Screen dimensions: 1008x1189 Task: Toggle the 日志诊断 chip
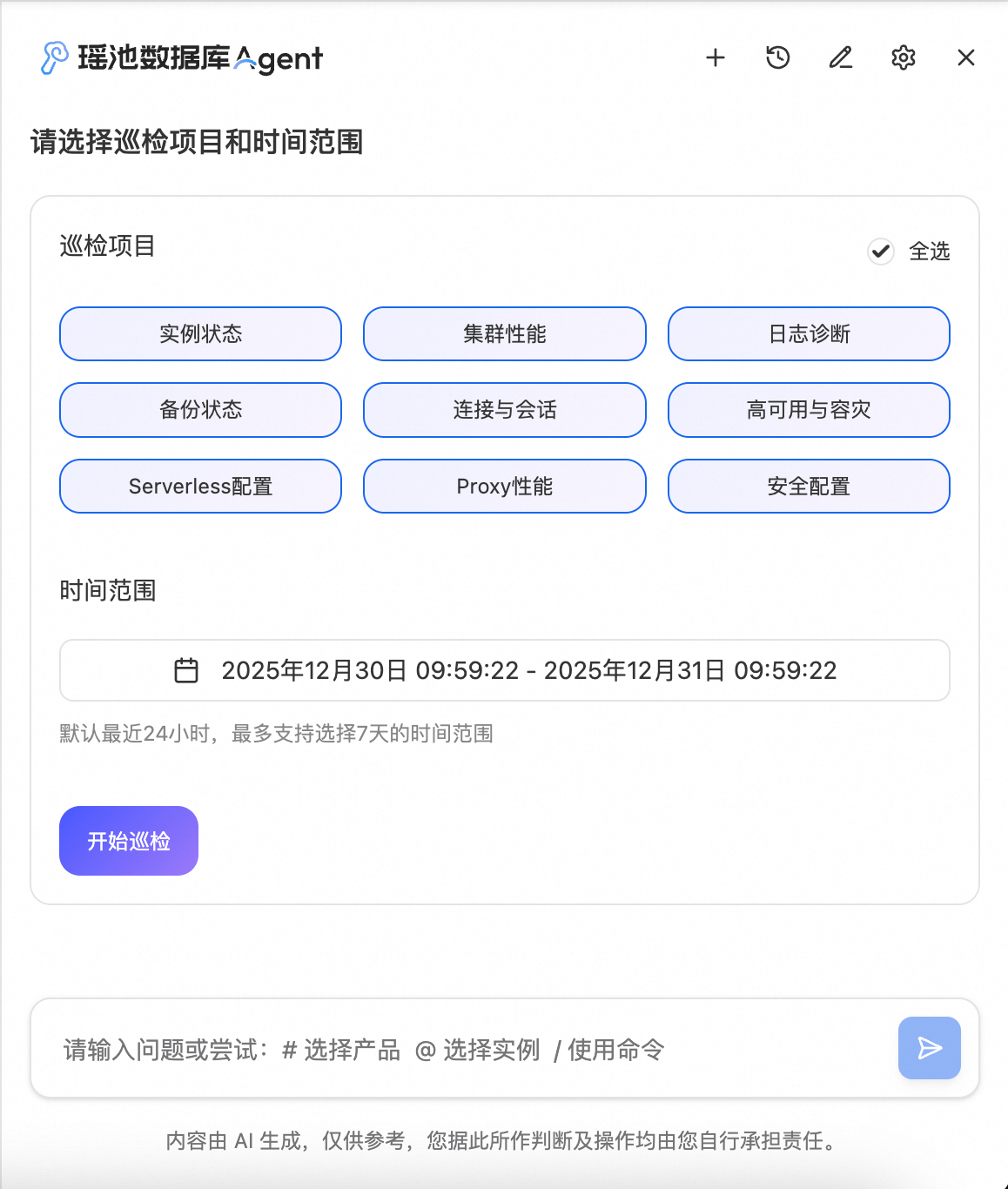pyautogui.click(x=809, y=333)
